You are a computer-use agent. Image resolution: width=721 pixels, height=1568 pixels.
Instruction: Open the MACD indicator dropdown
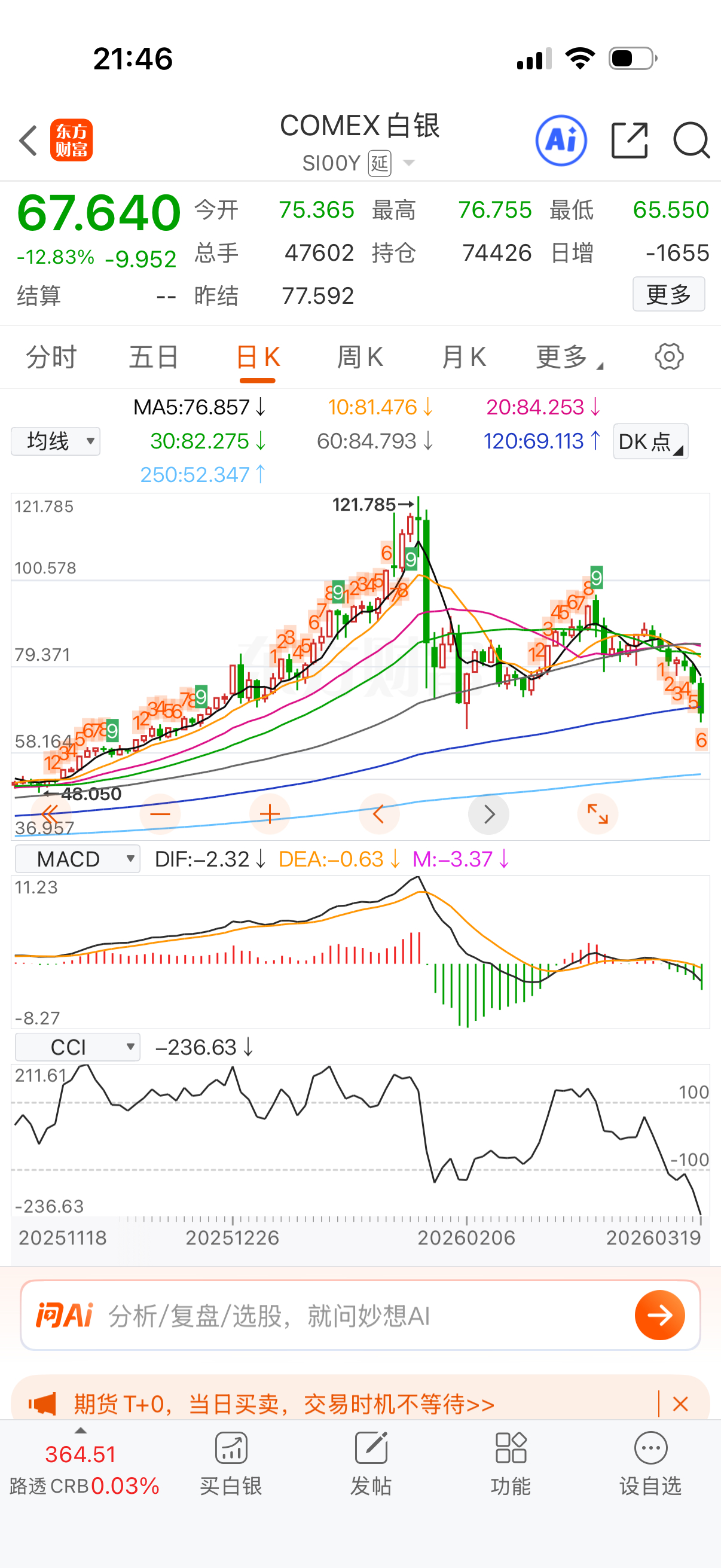pyautogui.click(x=77, y=858)
